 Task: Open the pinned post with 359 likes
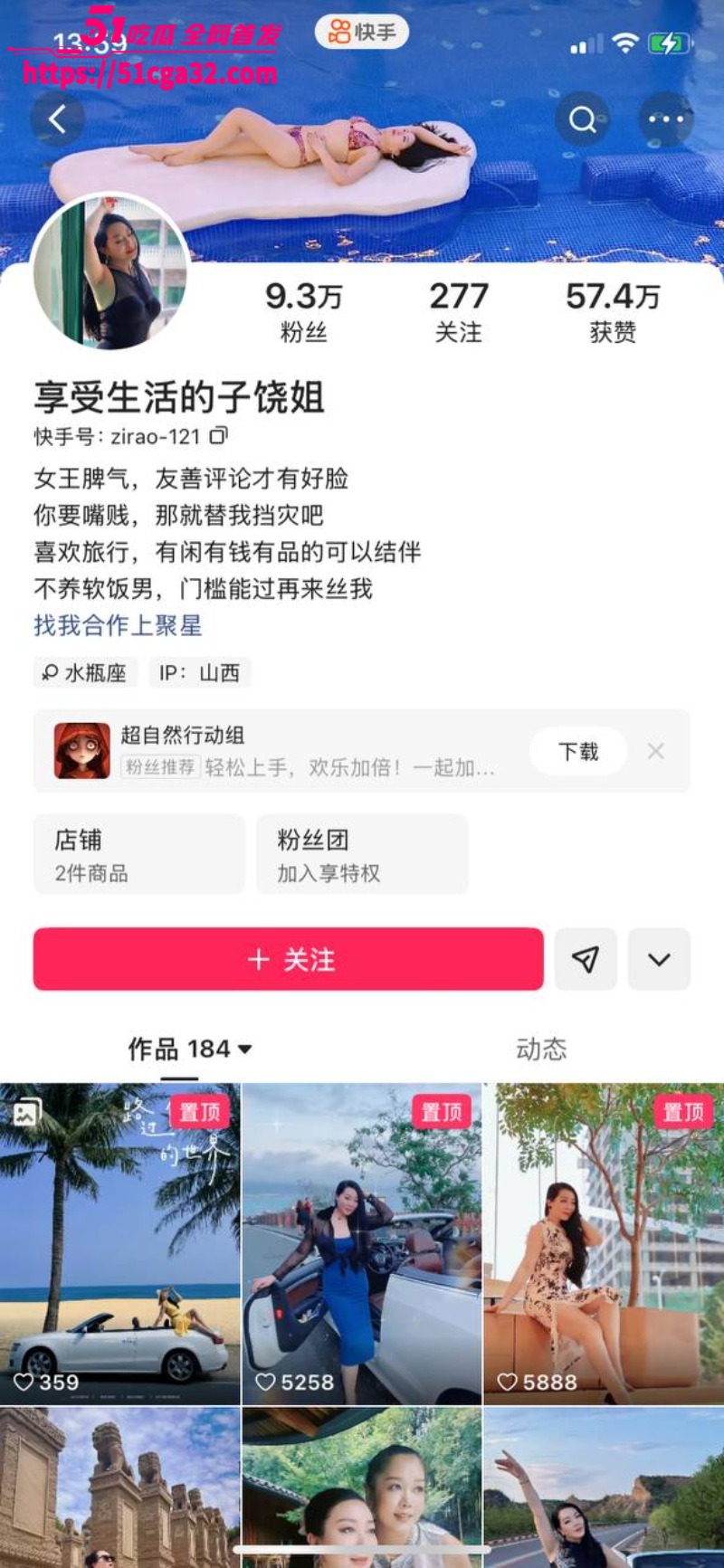point(120,1243)
